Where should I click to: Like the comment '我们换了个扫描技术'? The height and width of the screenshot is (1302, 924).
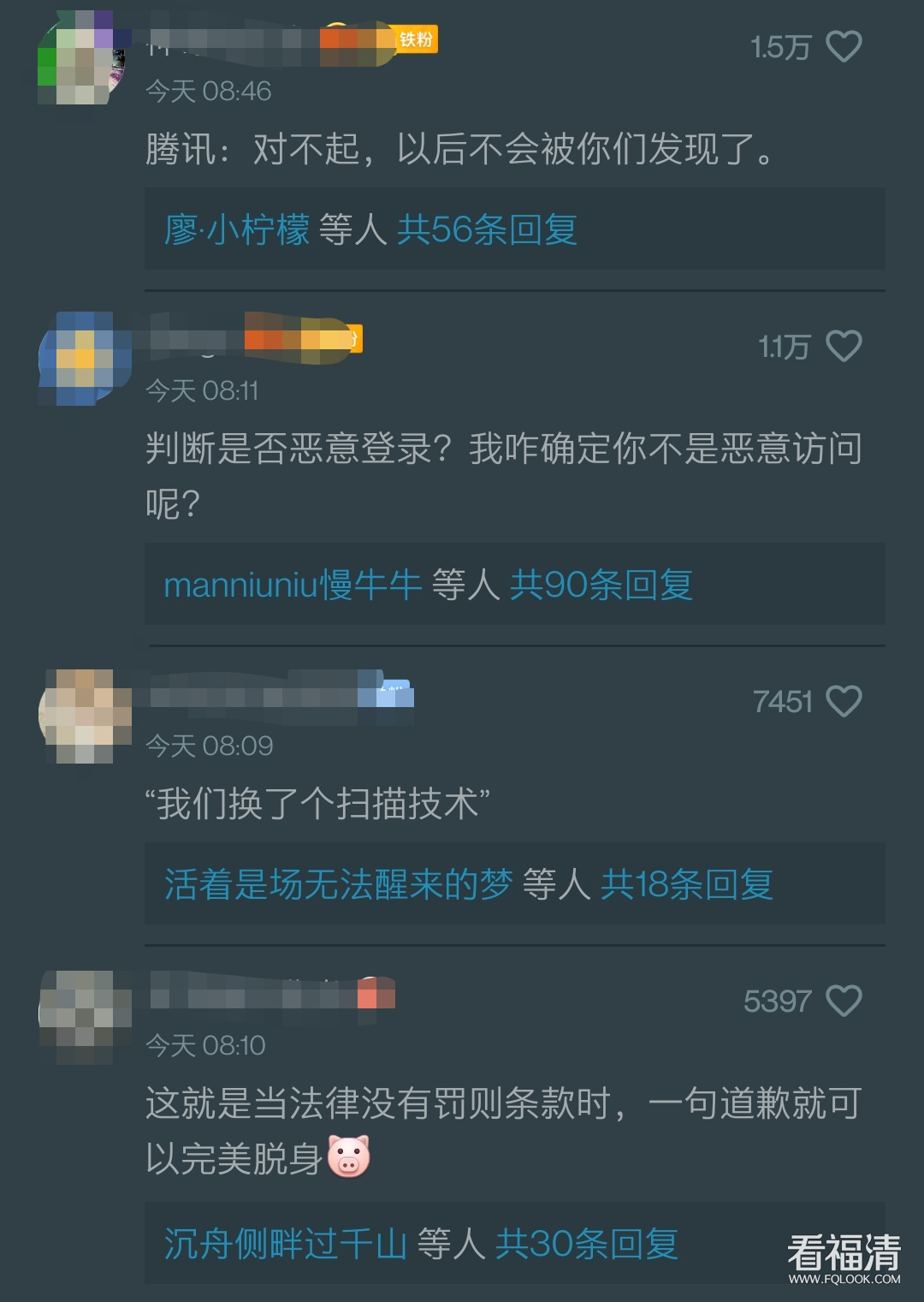(x=844, y=701)
